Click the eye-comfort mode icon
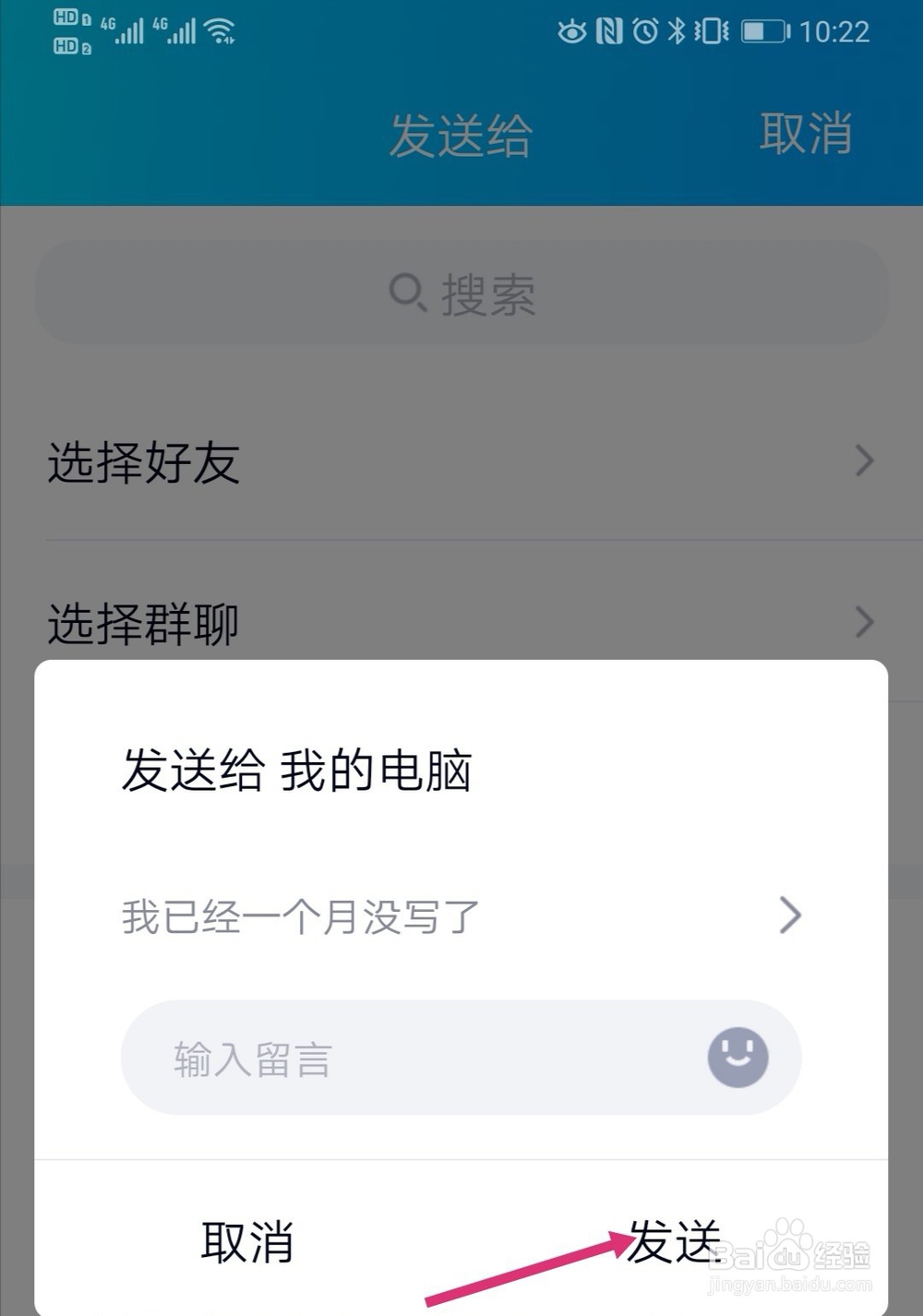Viewport: 923px width, 1316px height. click(572, 32)
